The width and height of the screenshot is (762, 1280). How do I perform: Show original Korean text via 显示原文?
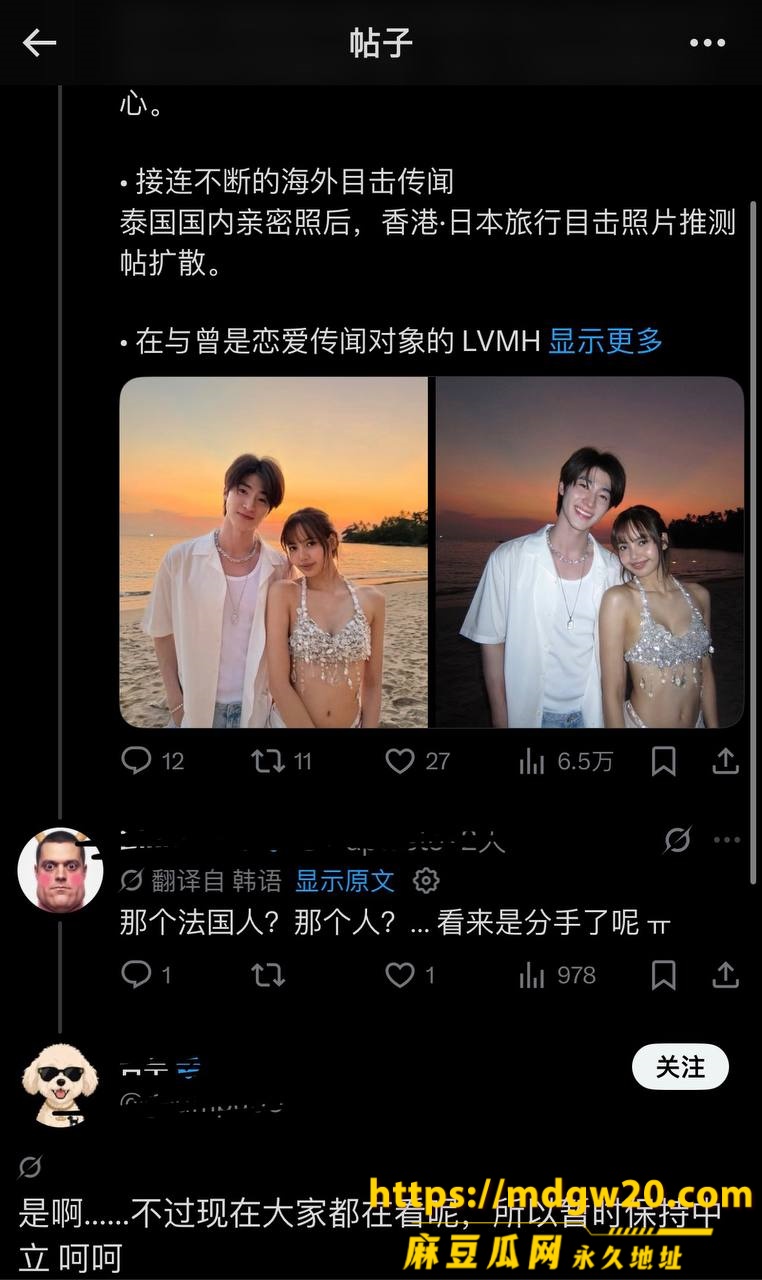click(345, 881)
